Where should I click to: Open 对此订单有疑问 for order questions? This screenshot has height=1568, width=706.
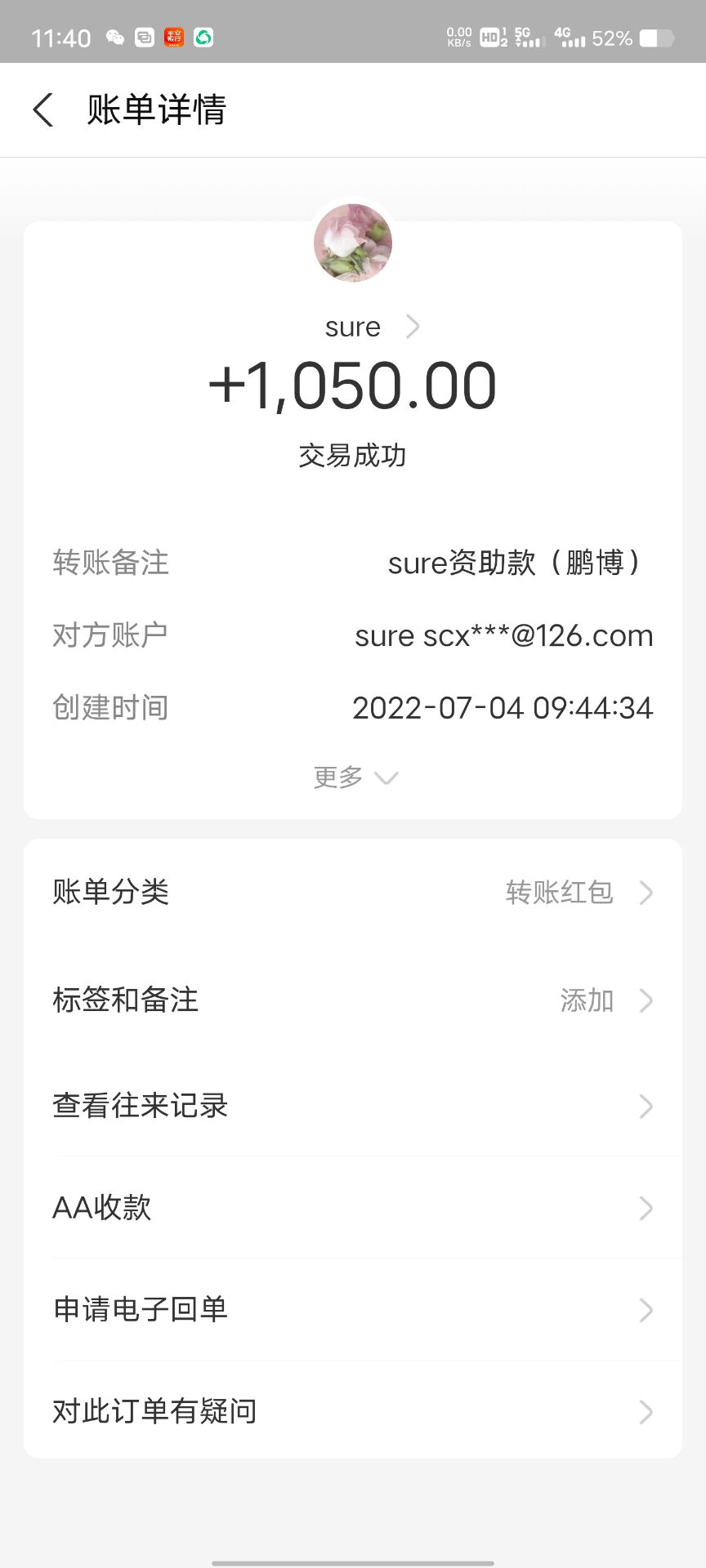353,1411
